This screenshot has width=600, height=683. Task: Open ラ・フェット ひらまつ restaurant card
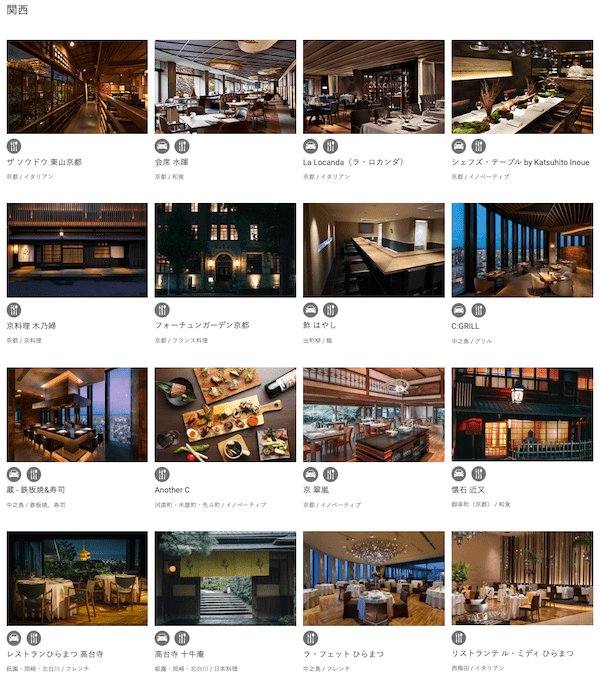click(374, 578)
